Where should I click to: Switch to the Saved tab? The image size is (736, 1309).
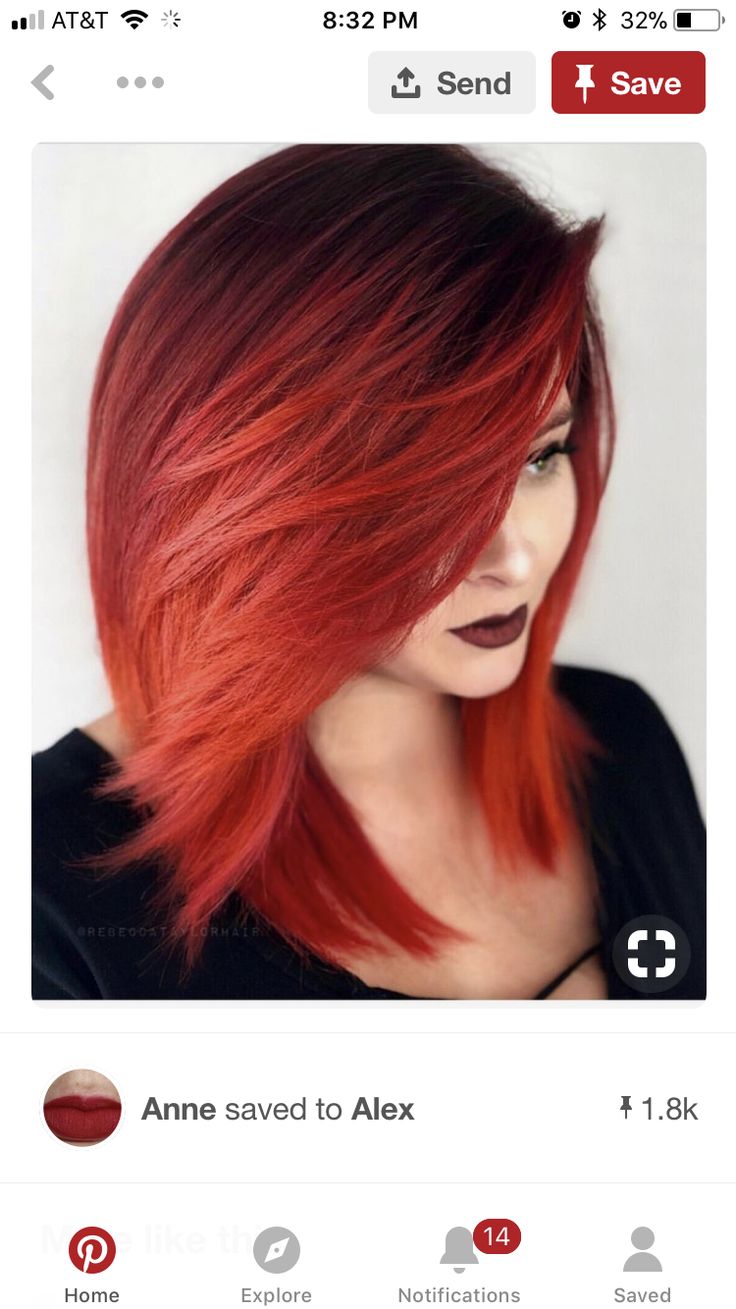click(x=642, y=1266)
